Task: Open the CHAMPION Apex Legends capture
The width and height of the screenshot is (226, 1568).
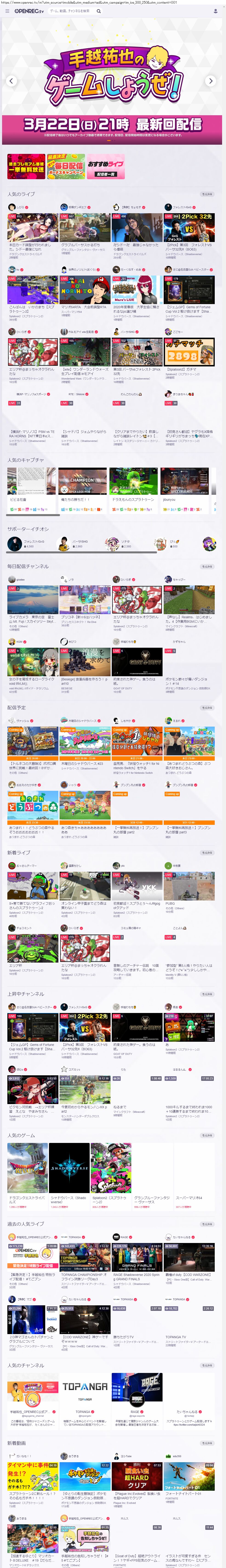Action: click(82, 481)
